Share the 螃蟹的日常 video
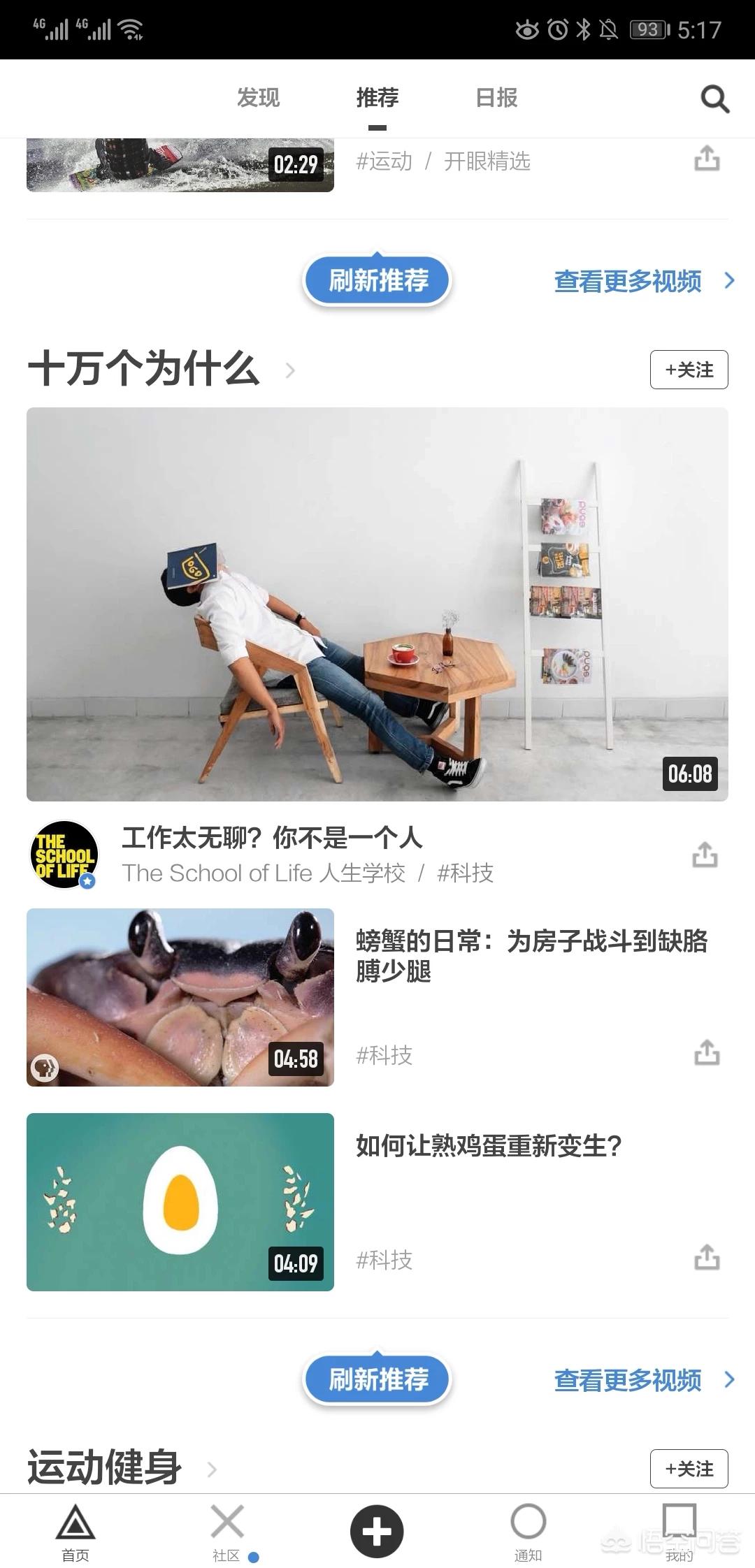Viewport: 755px width, 1568px height. [707, 1052]
